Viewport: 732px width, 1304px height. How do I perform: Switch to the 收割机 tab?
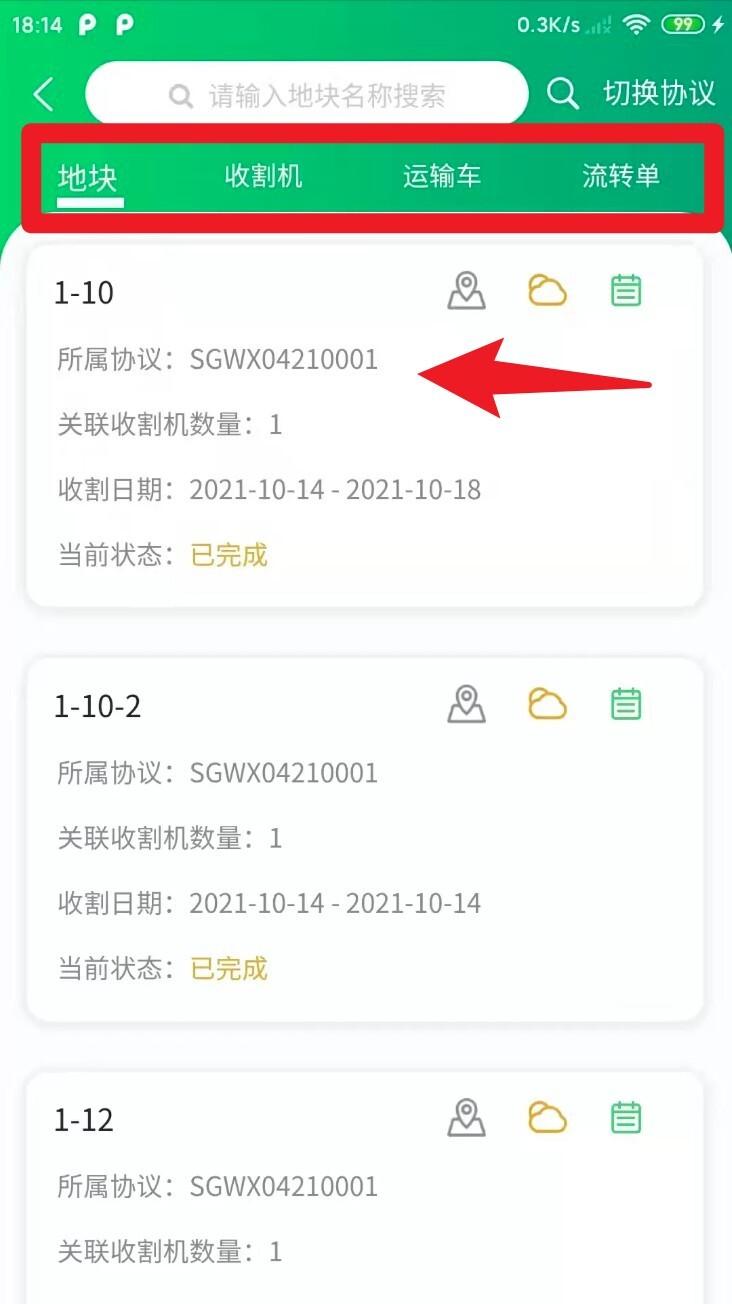(x=264, y=177)
